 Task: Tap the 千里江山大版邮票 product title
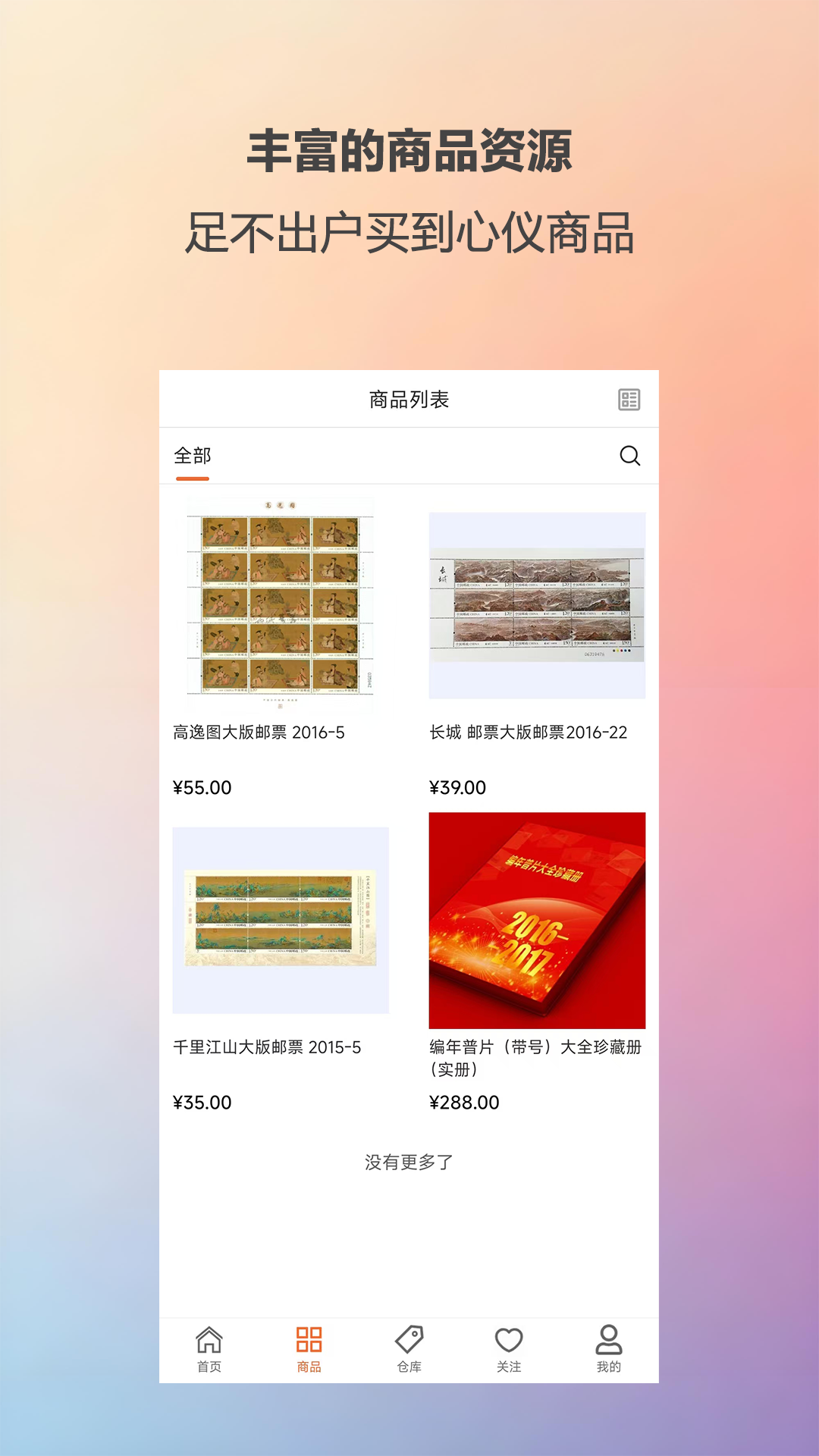click(268, 1046)
